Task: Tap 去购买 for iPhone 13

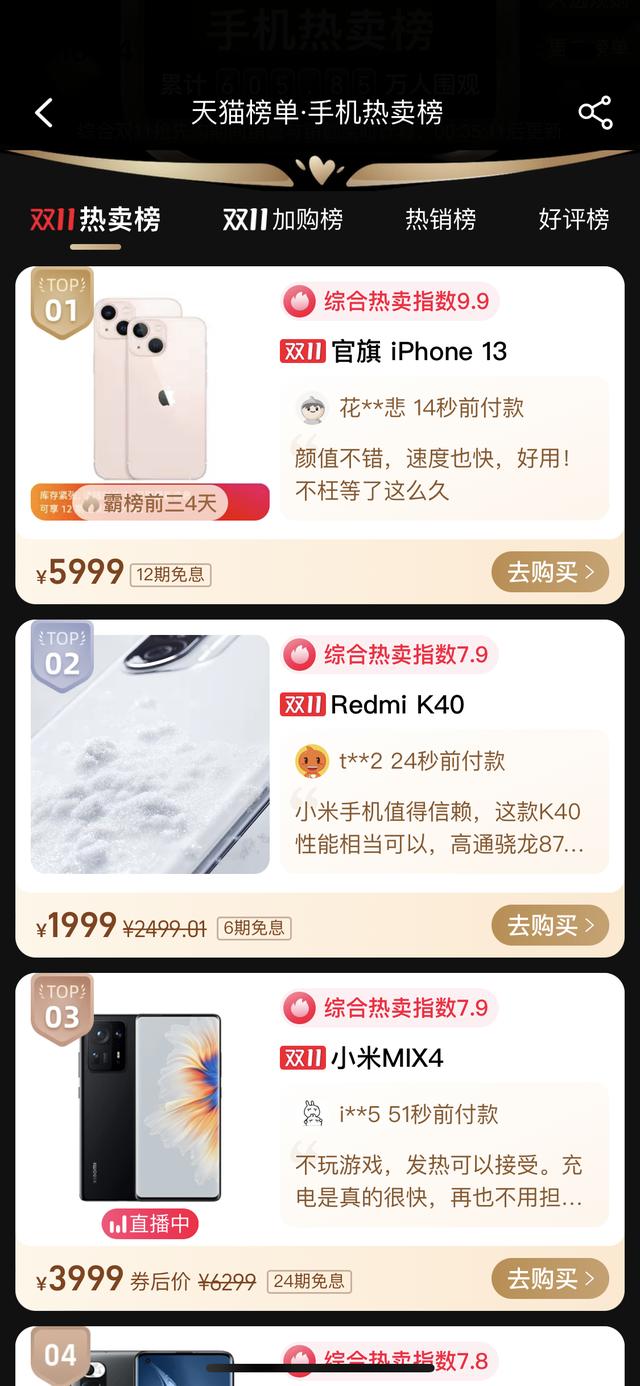Action: 550,572
